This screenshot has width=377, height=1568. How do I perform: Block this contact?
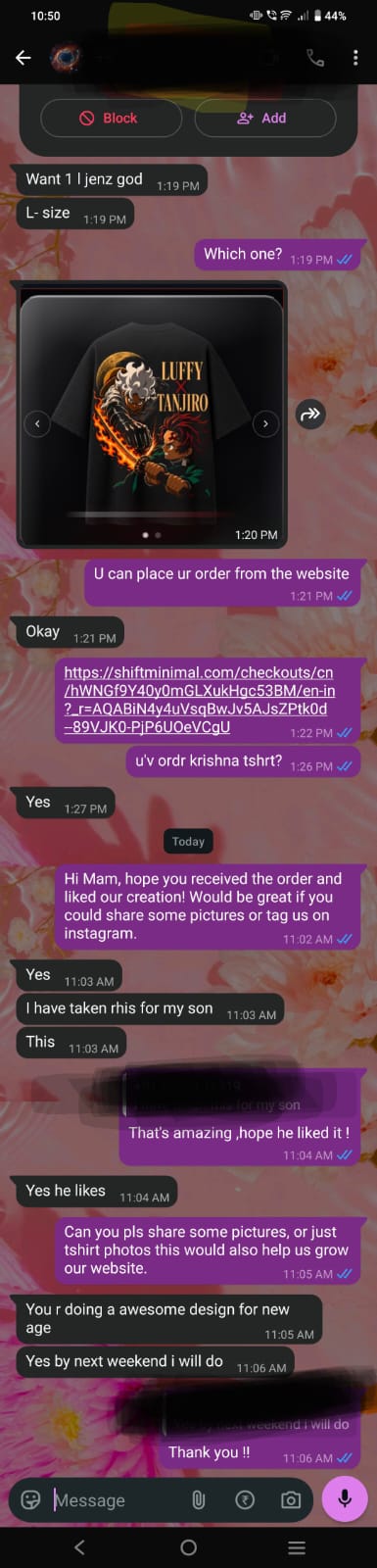[x=111, y=118]
